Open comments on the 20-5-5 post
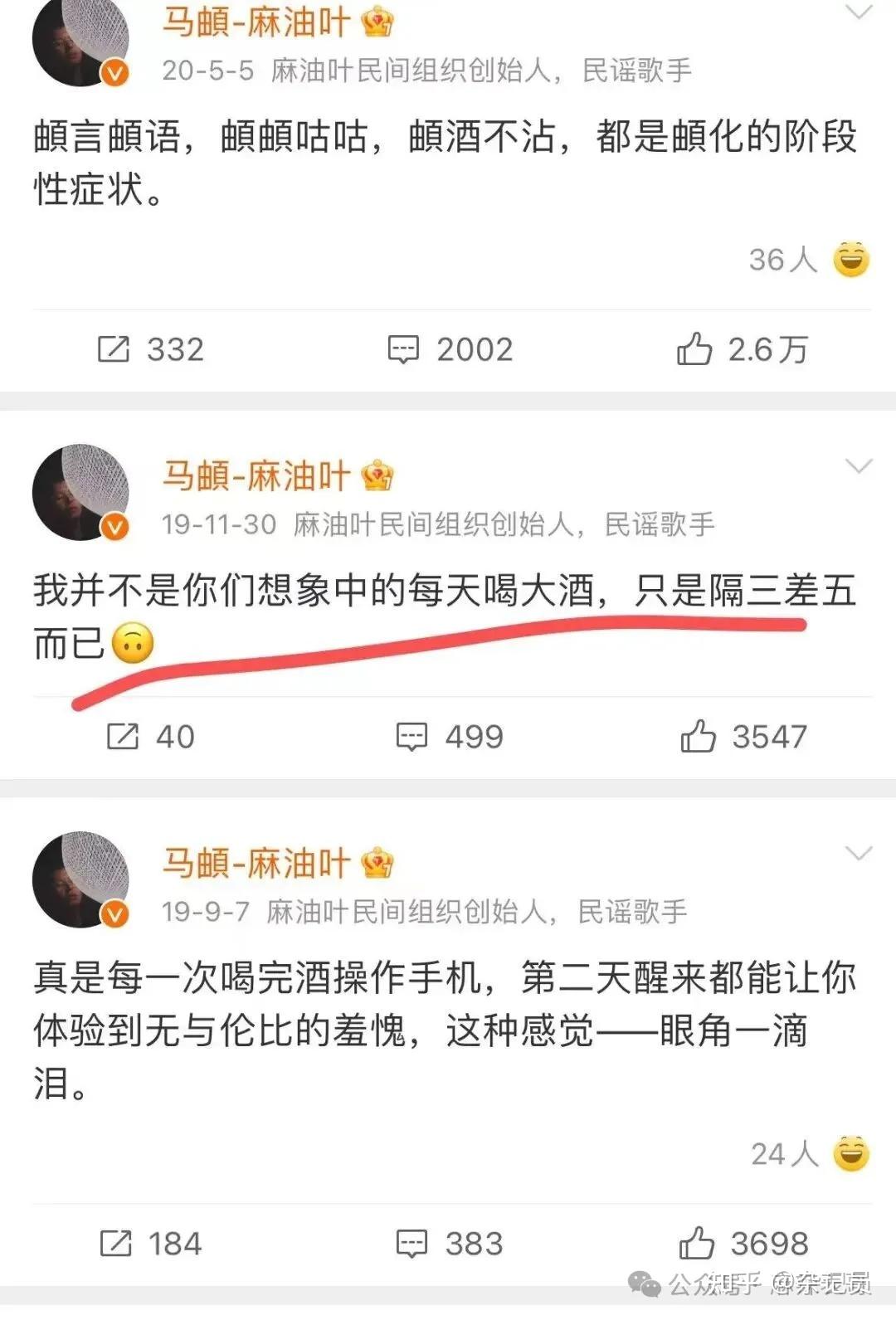 (x=404, y=349)
